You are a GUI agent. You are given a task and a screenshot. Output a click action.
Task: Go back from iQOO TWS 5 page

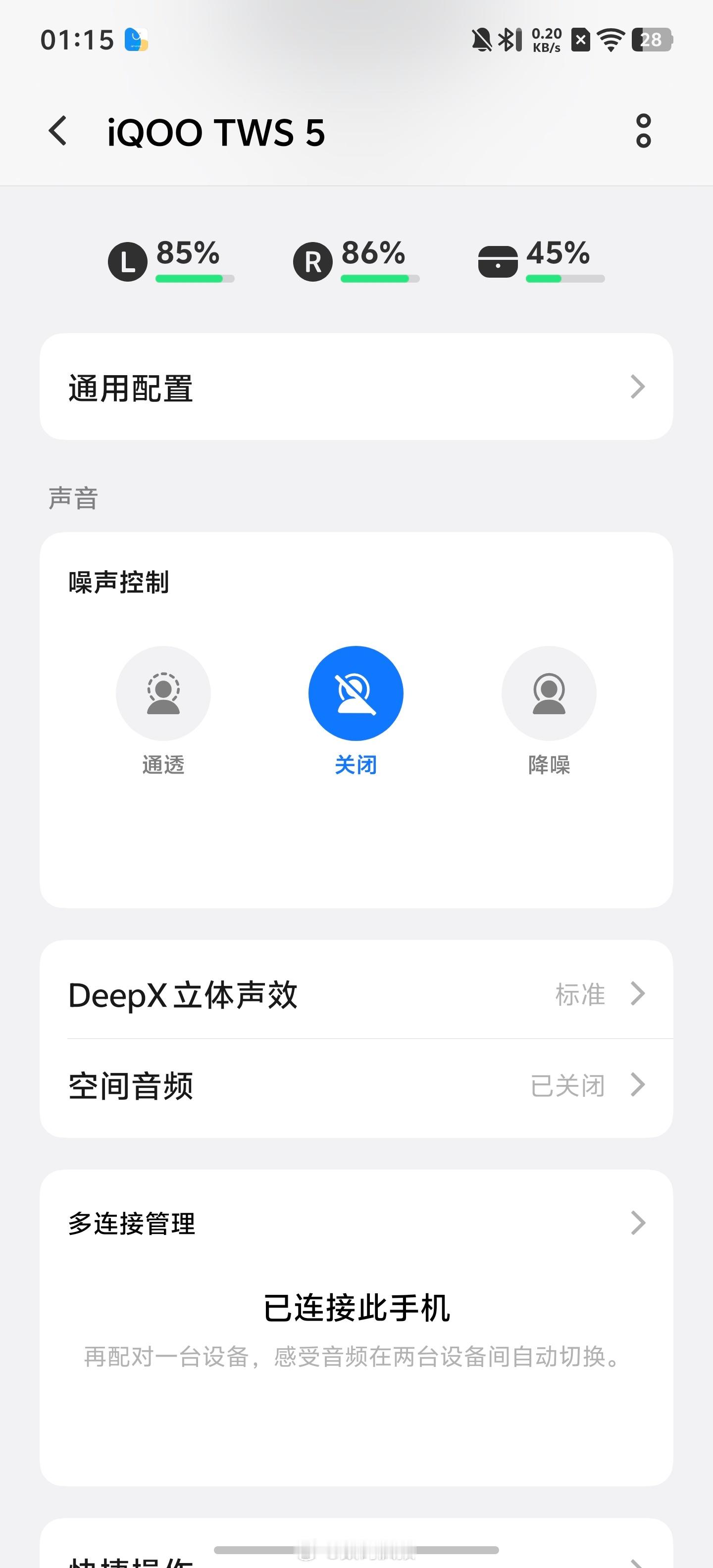point(58,131)
